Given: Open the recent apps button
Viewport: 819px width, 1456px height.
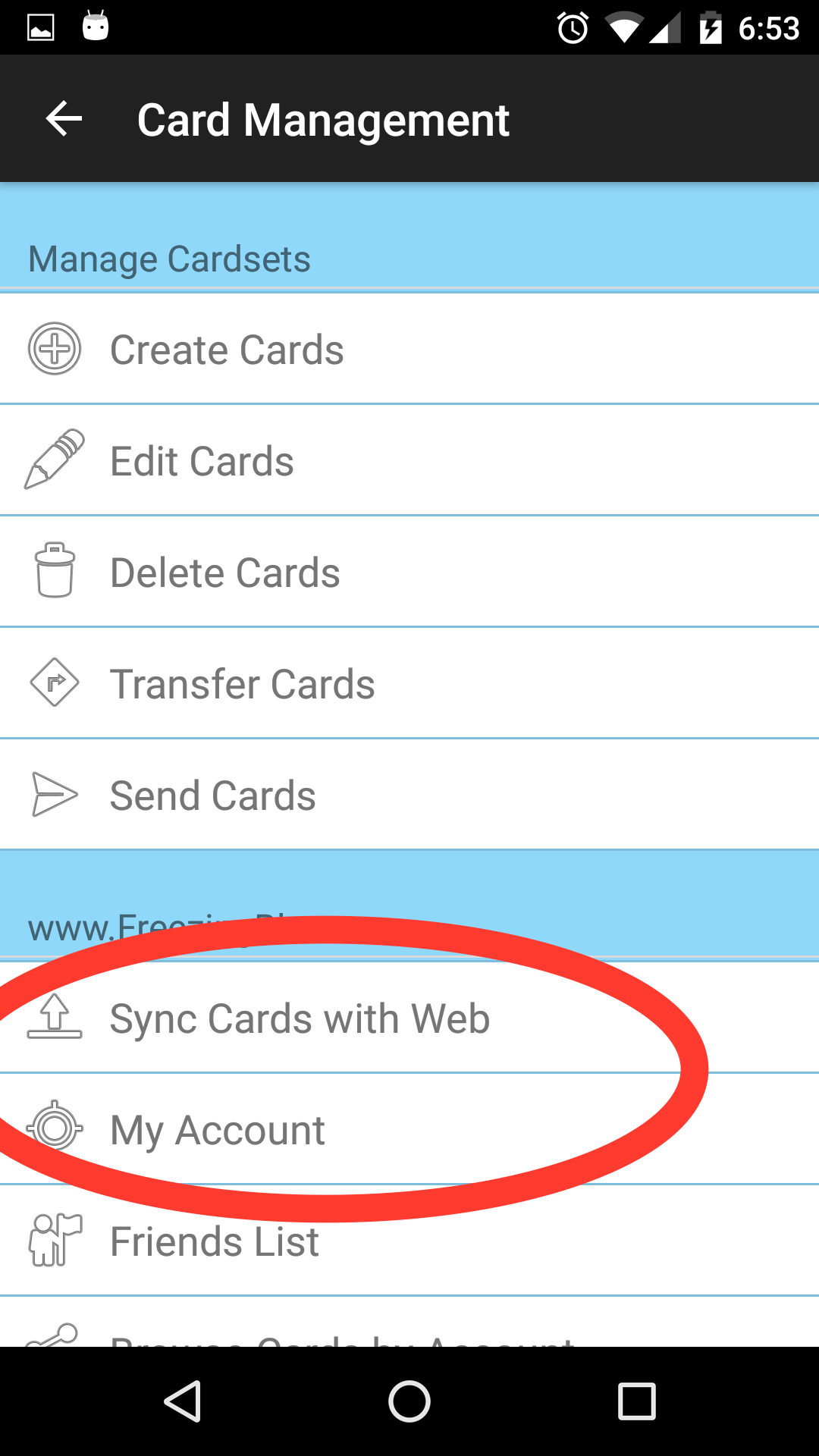Looking at the screenshot, I should tap(636, 1401).
